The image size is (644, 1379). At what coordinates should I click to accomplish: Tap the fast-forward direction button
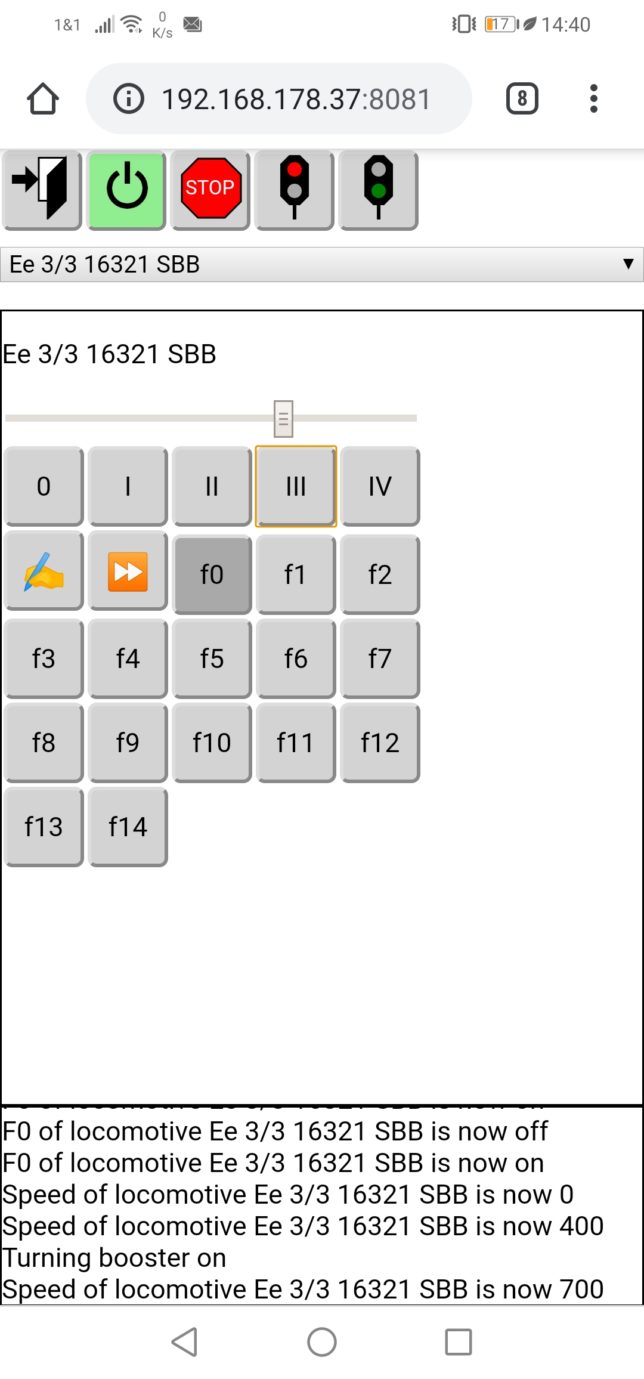click(127, 573)
